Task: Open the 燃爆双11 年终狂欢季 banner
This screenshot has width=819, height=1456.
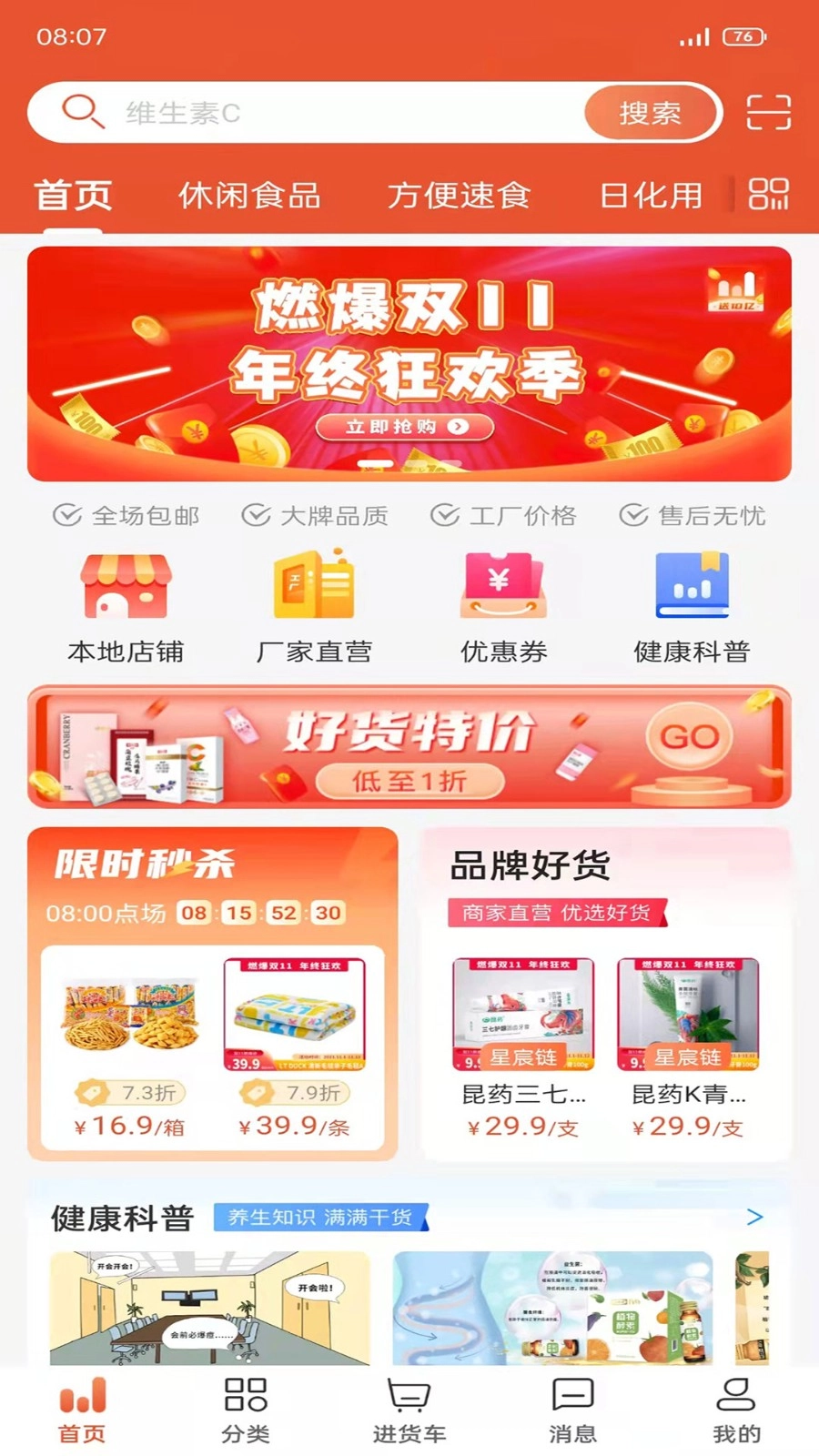Action: (409, 363)
